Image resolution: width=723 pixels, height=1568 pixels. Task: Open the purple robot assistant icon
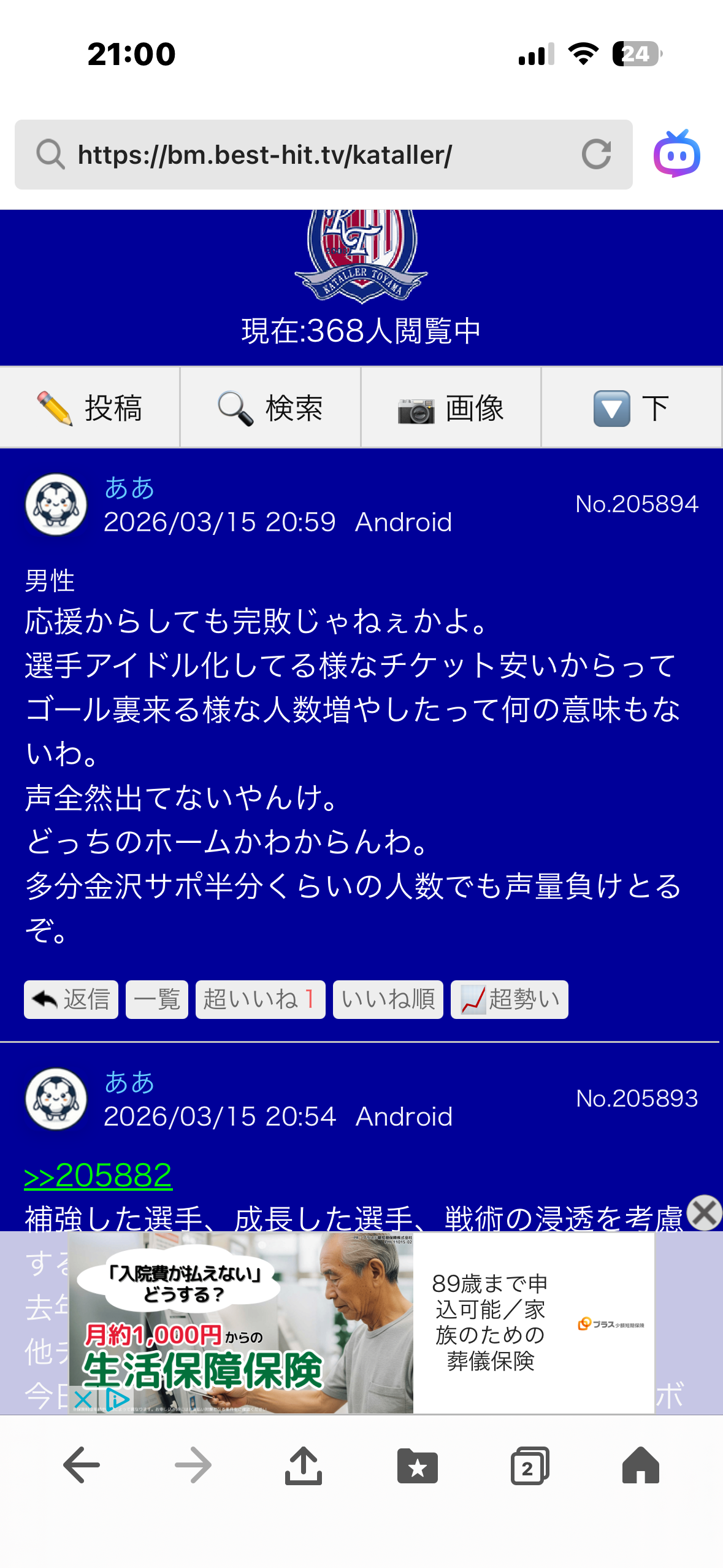click(676, 155)
